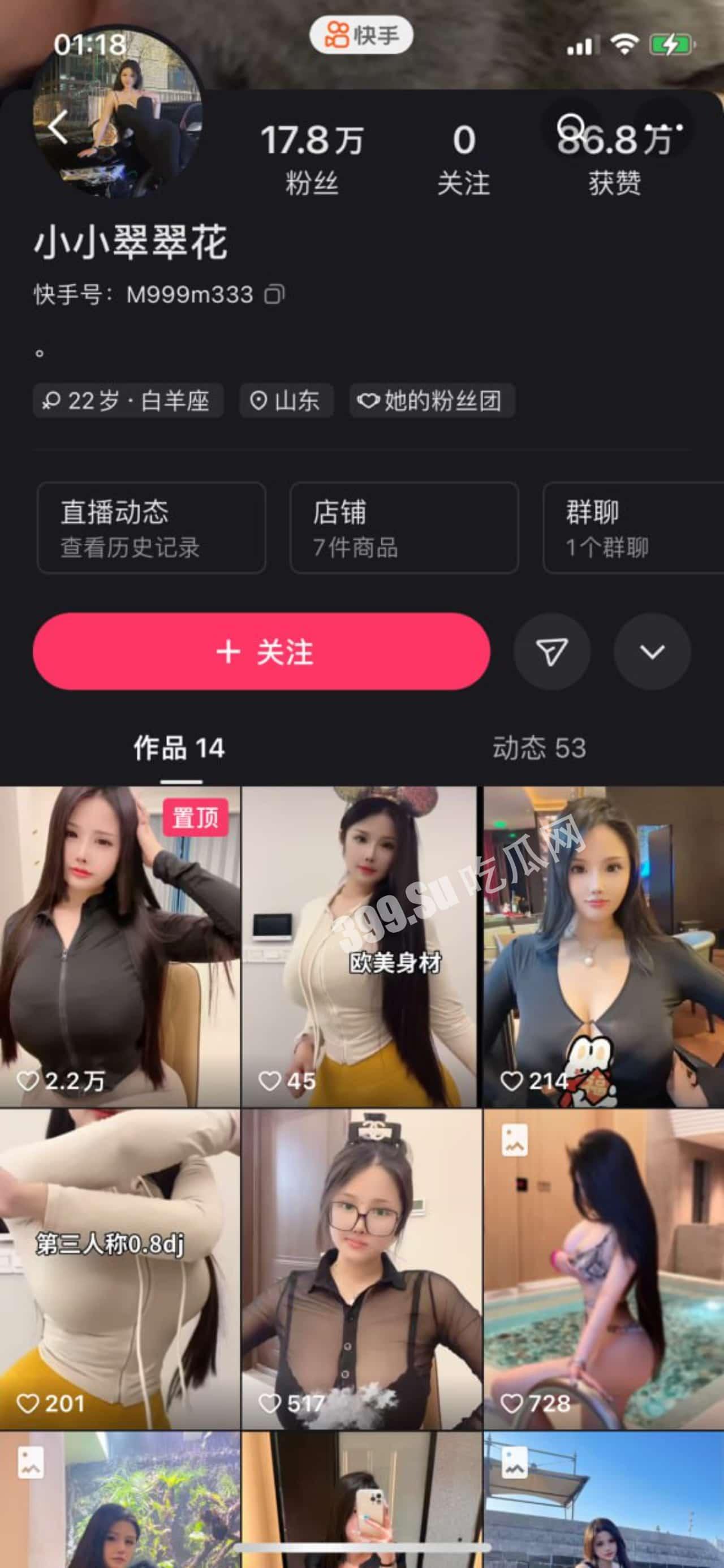Tap the Kuaishou logo at the top
The image size is (724, 1568).
coord(361,36)
